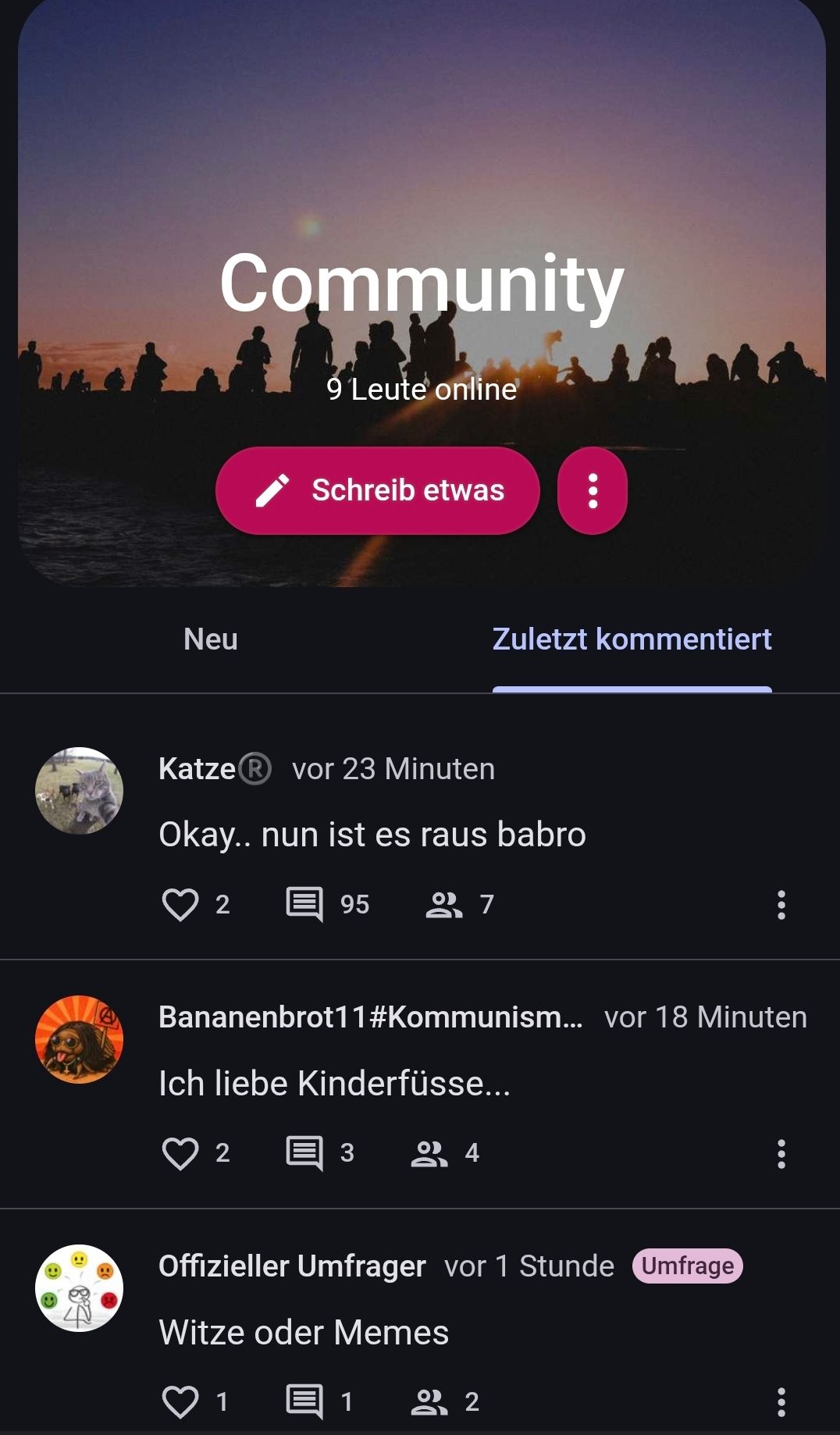Select the Zuletzt kommentiert tab
The image size is (840, 1435).
click(x=632, y=639)
